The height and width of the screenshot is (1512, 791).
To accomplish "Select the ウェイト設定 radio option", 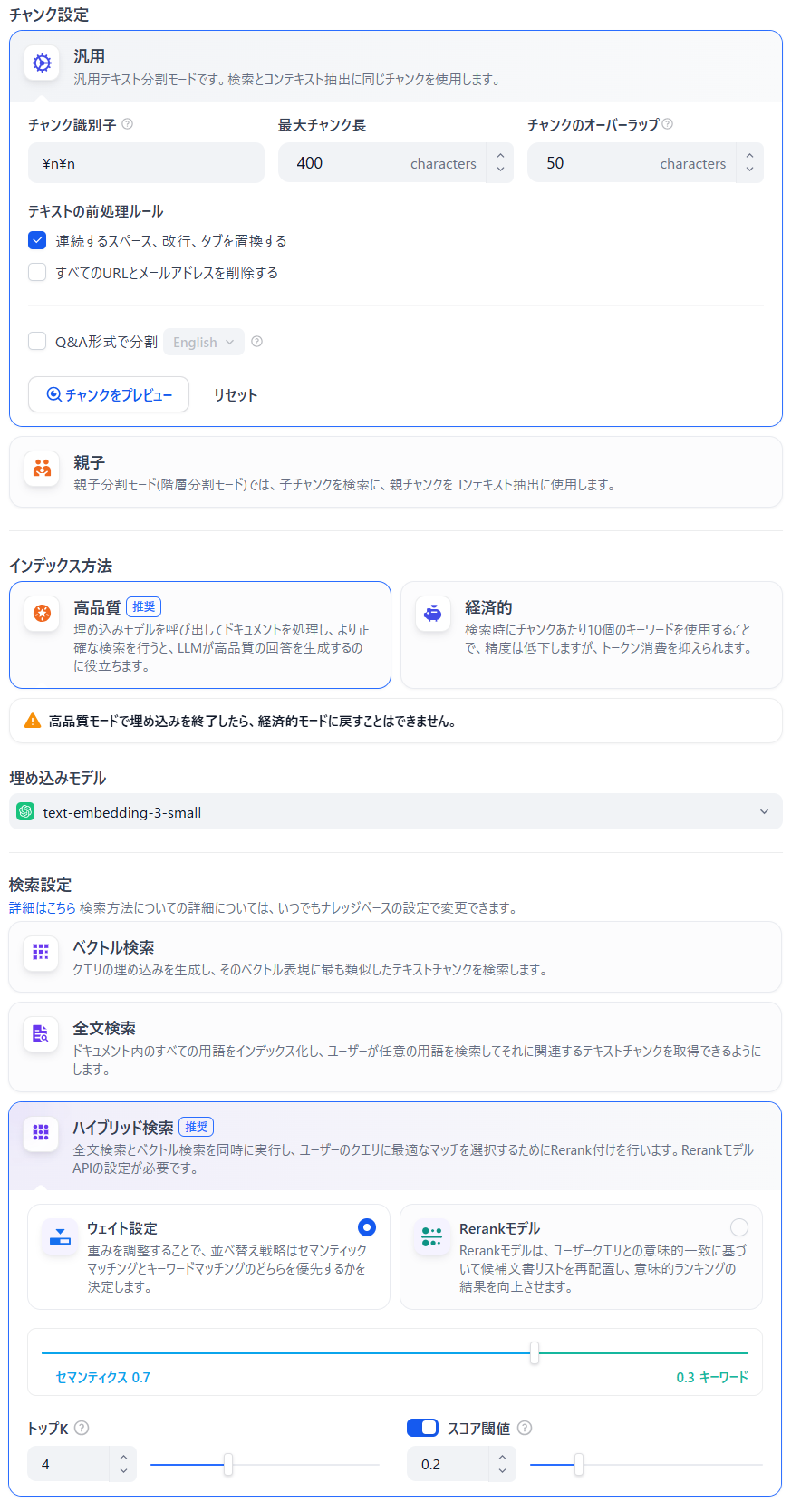I will click(367, 1227).
